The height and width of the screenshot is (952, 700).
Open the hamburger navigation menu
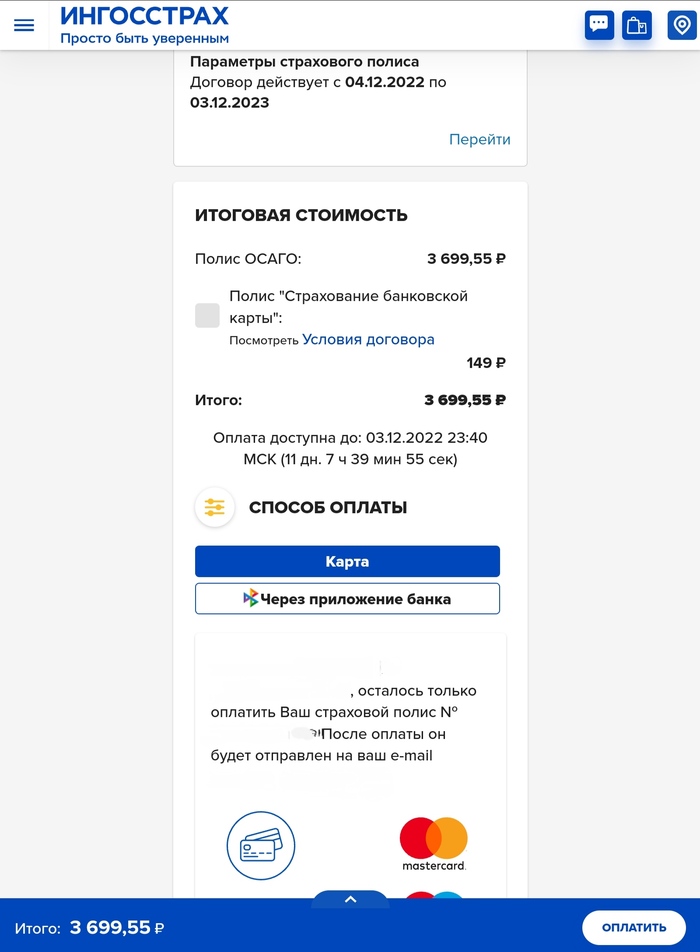(24, 25)
